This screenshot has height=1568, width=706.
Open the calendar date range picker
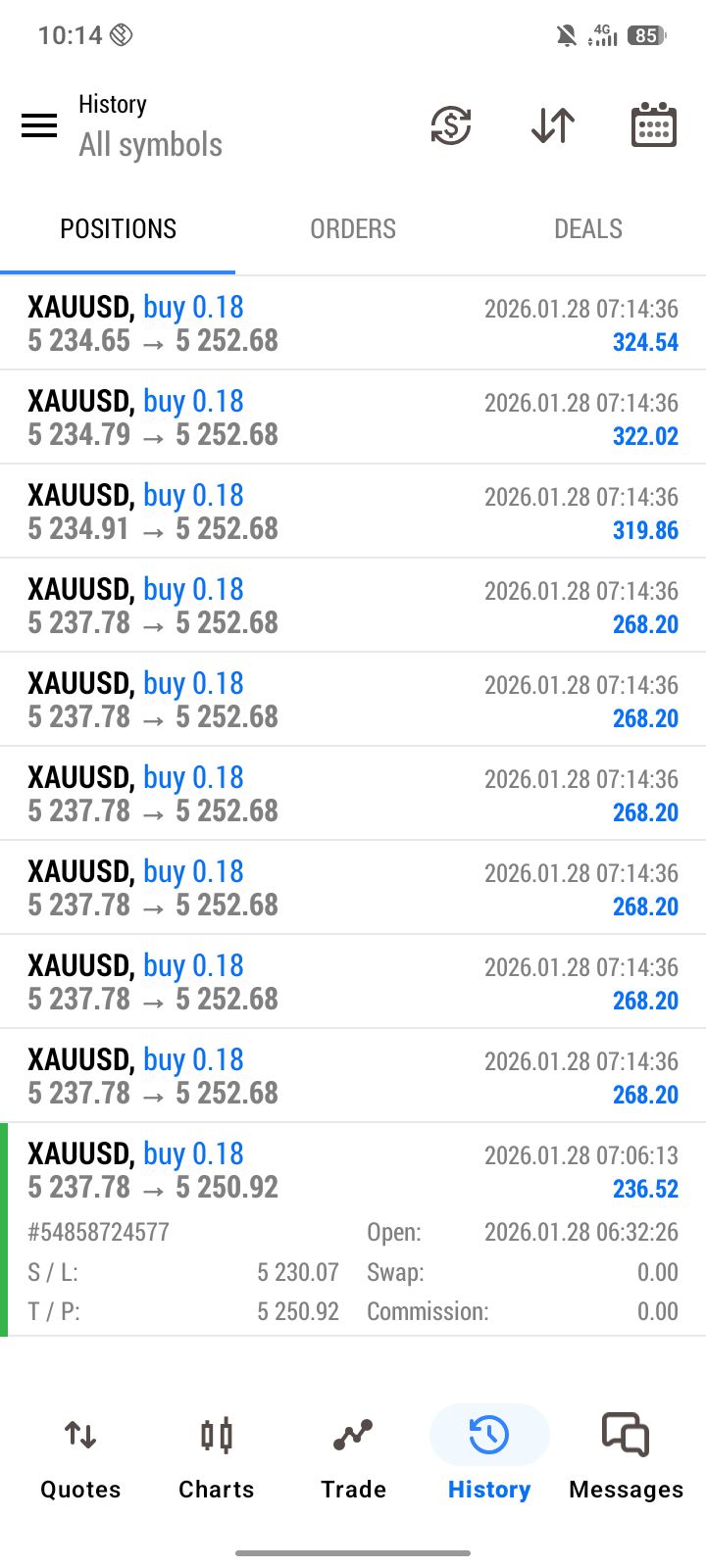click(653, 125)
